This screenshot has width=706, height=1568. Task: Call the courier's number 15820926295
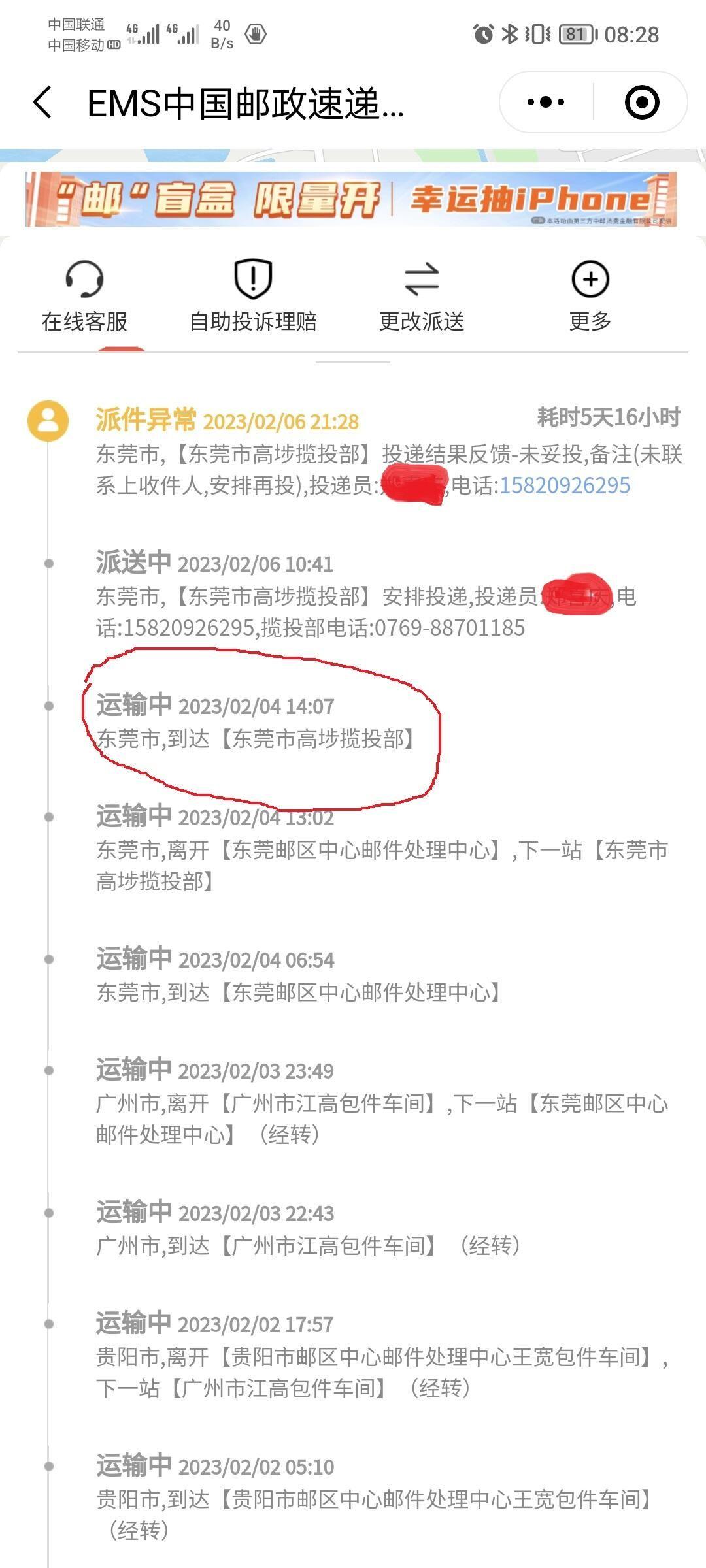point(565,485)
